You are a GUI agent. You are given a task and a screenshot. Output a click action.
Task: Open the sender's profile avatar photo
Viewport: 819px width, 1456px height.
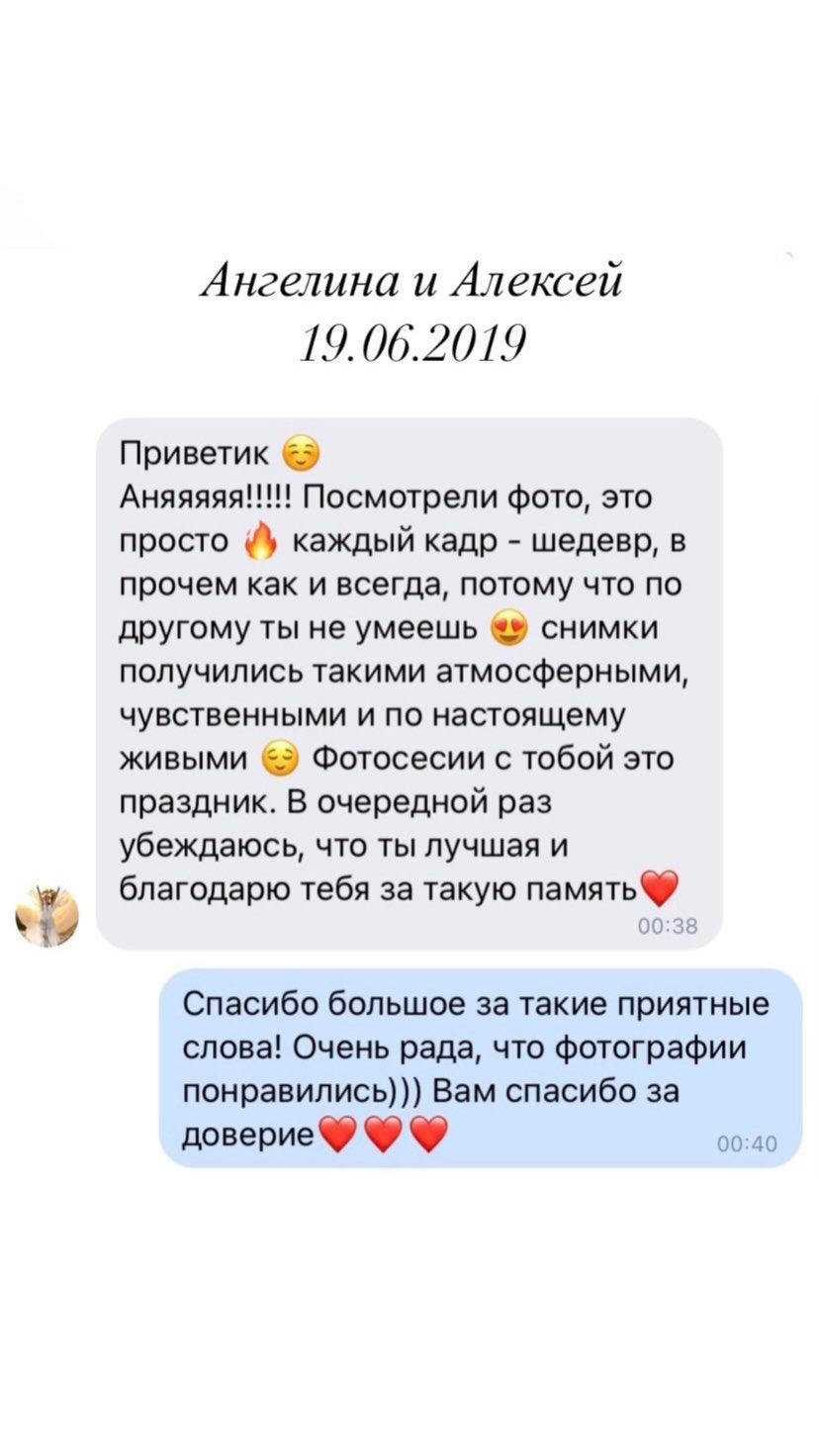(46, 912)
